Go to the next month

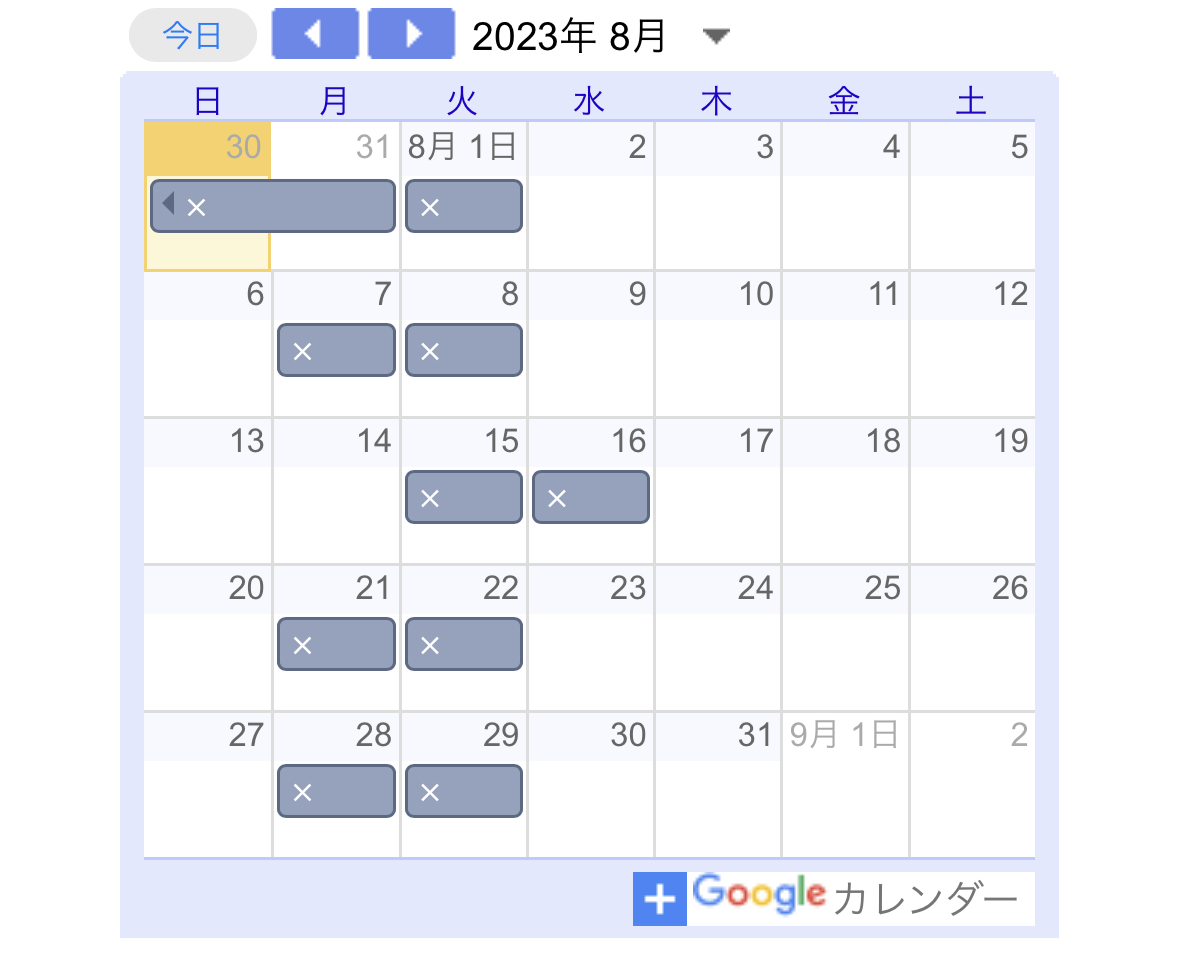tap(411, 34)
